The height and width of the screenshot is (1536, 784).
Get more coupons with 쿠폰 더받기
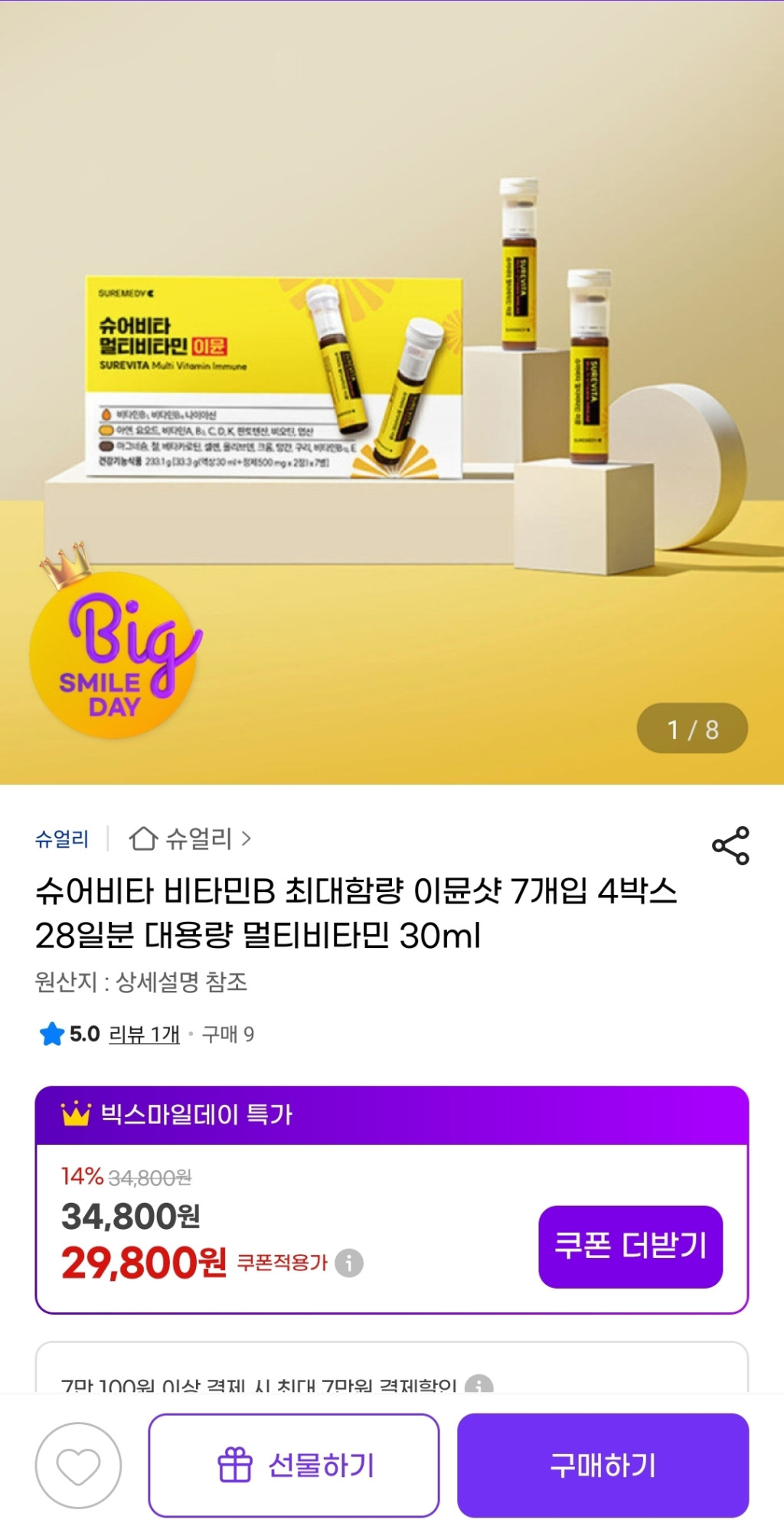pos(630,1246)
